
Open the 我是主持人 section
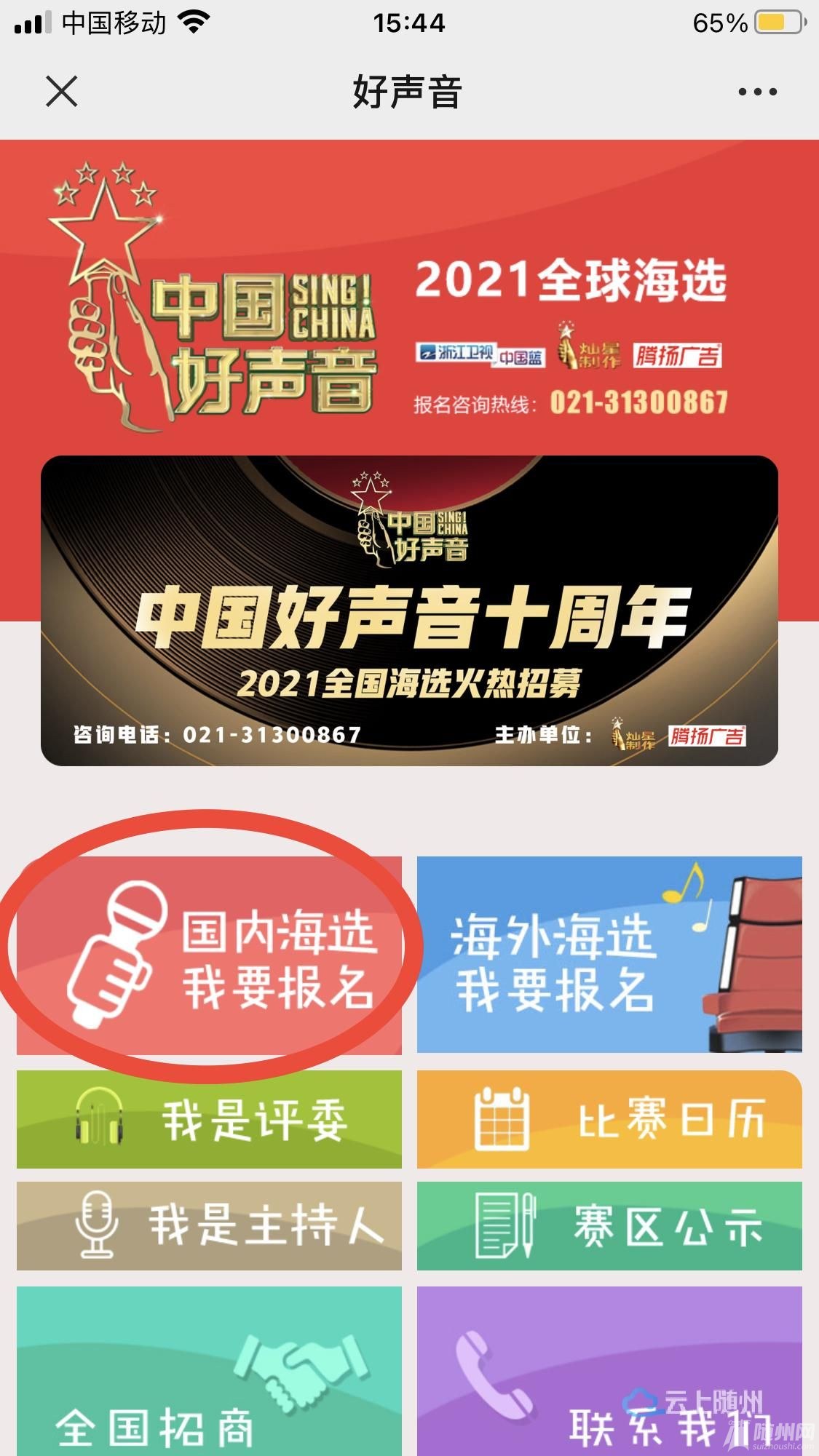(210, 1226)
